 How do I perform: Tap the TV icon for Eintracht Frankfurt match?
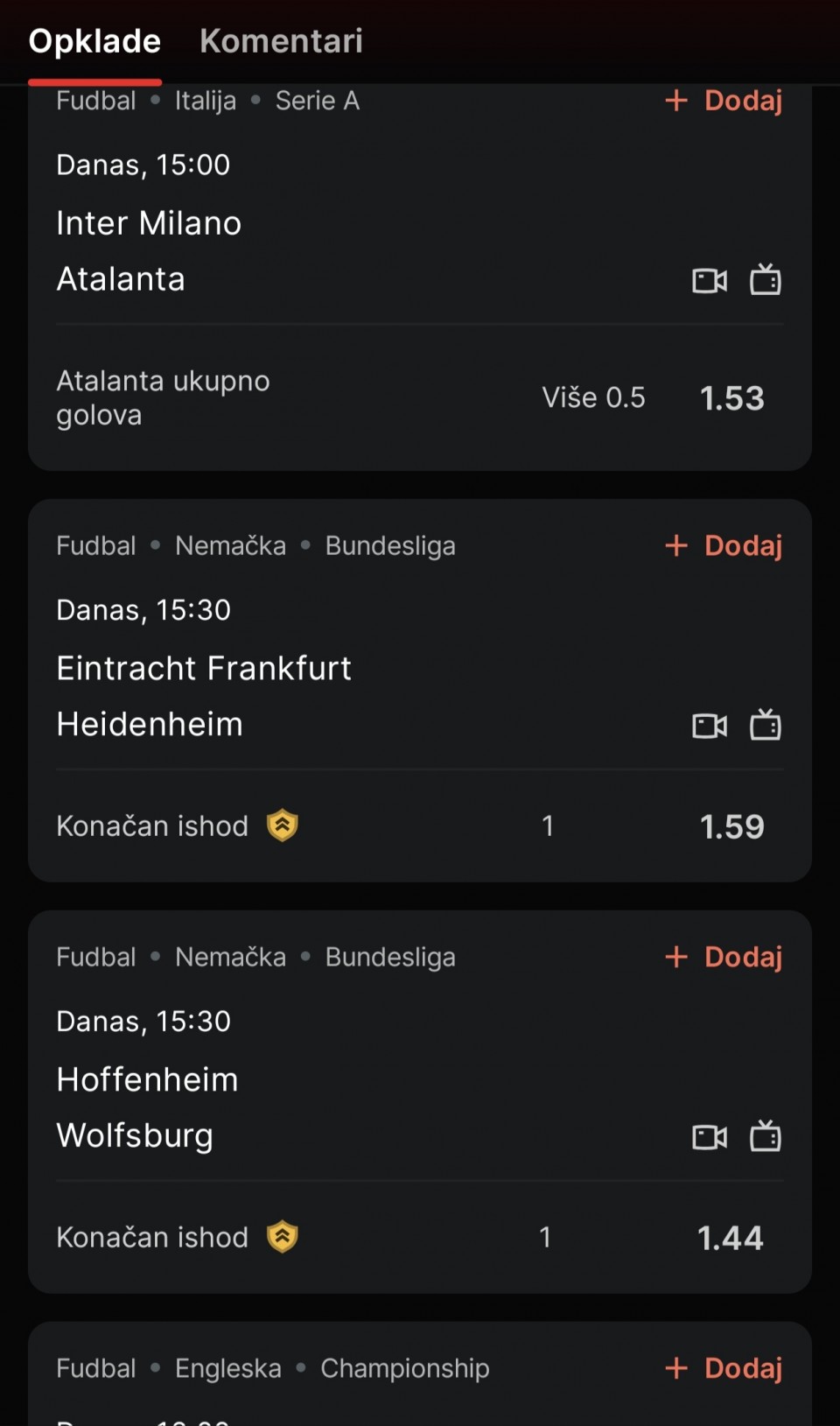pyautogui.click(x=766, y=725)
